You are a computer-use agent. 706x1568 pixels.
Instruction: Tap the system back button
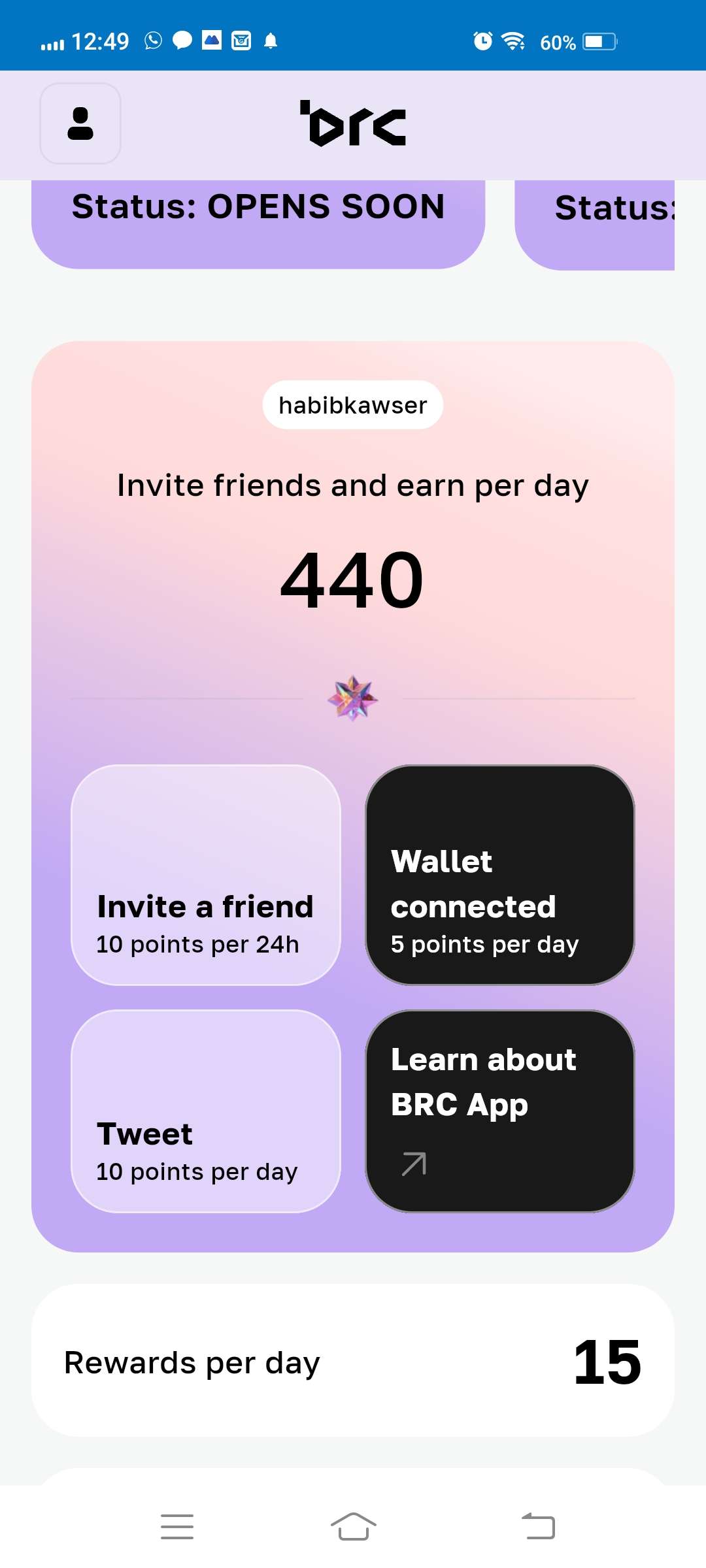(538, 1527)
